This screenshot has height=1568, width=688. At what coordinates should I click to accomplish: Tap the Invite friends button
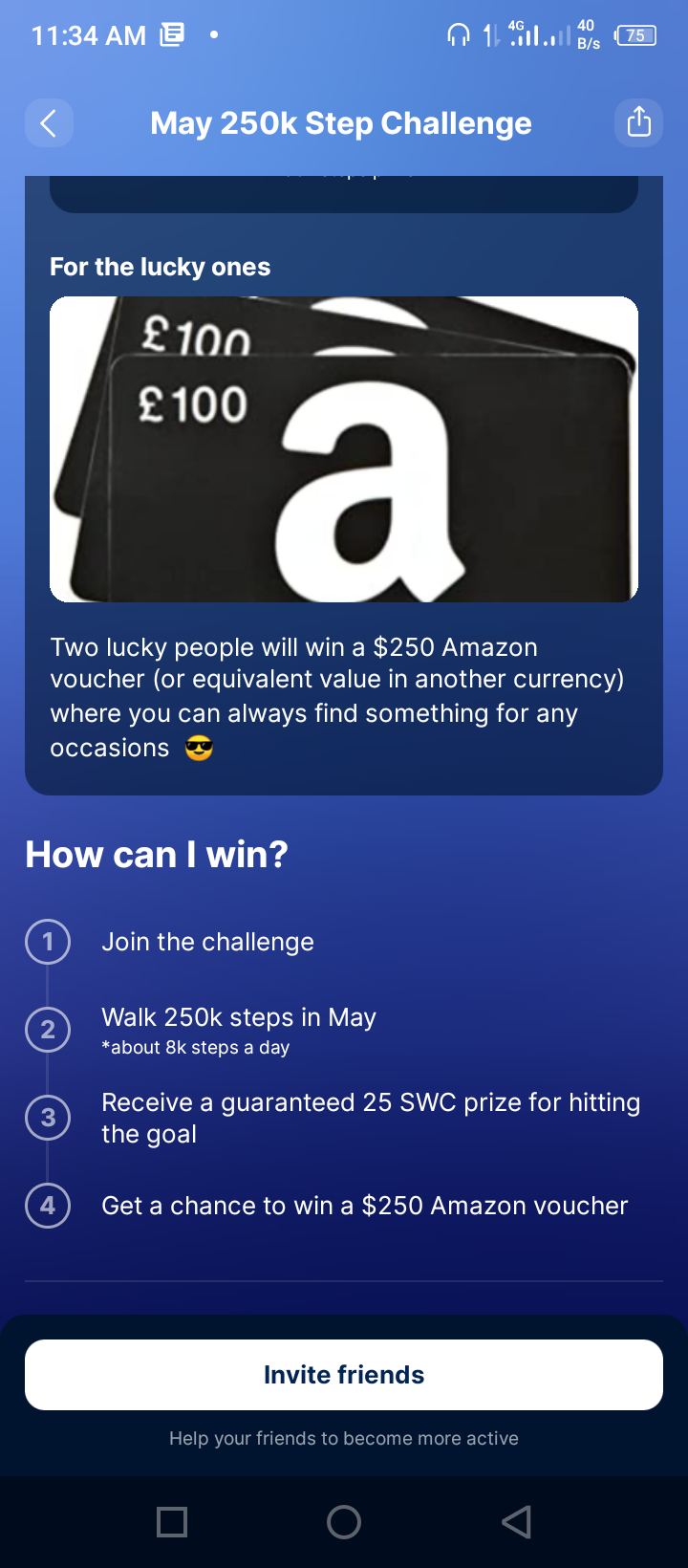(344, 1375)
